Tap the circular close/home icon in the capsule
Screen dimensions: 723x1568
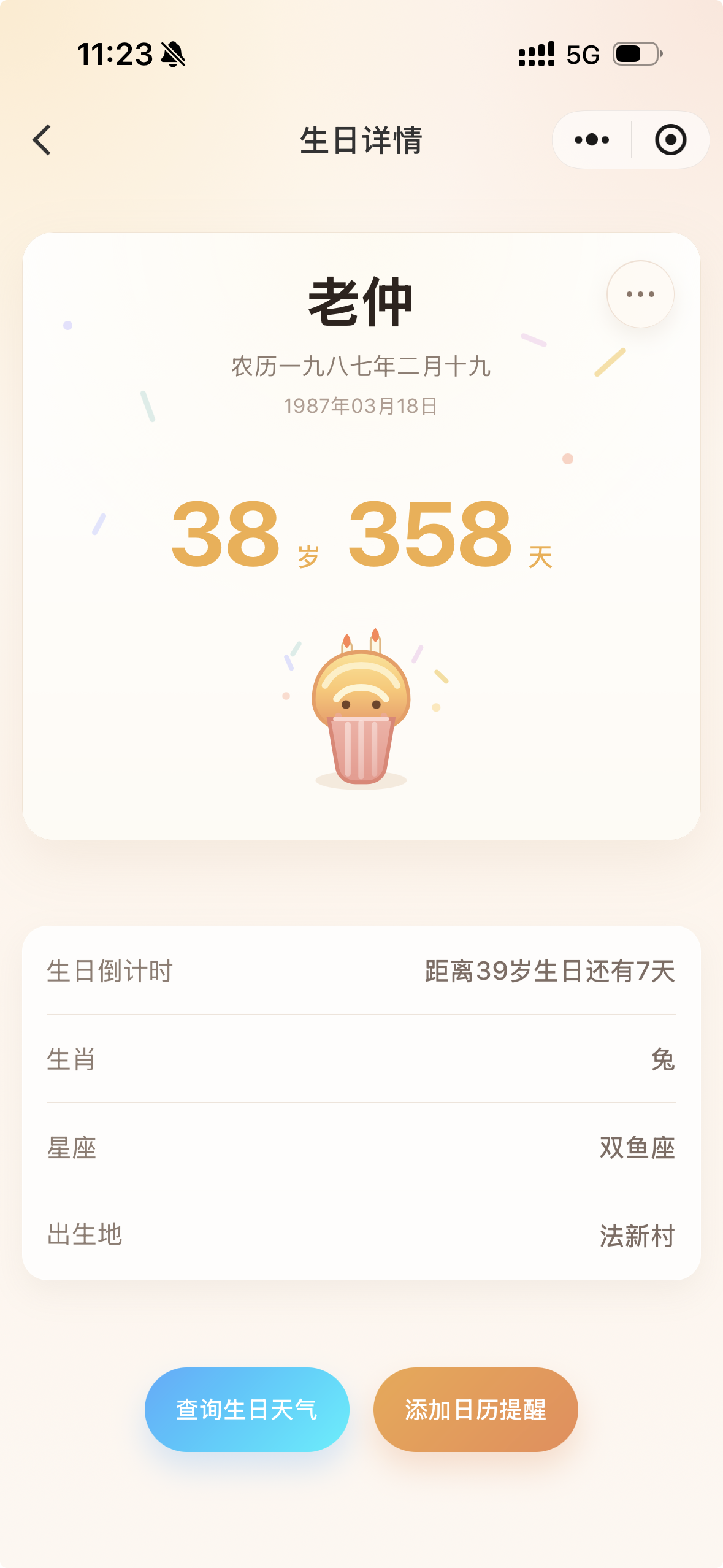(x=671, y=139)
